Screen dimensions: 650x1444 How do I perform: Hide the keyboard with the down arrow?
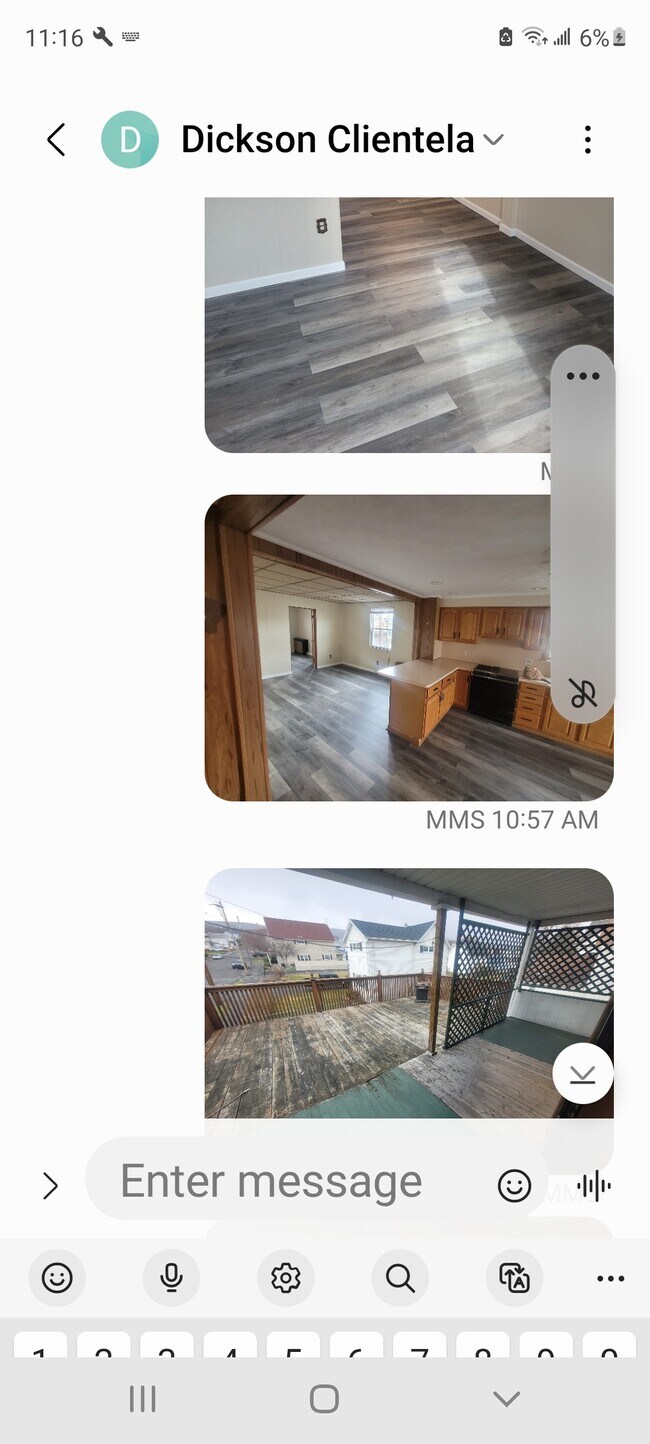click(506, 1399)
